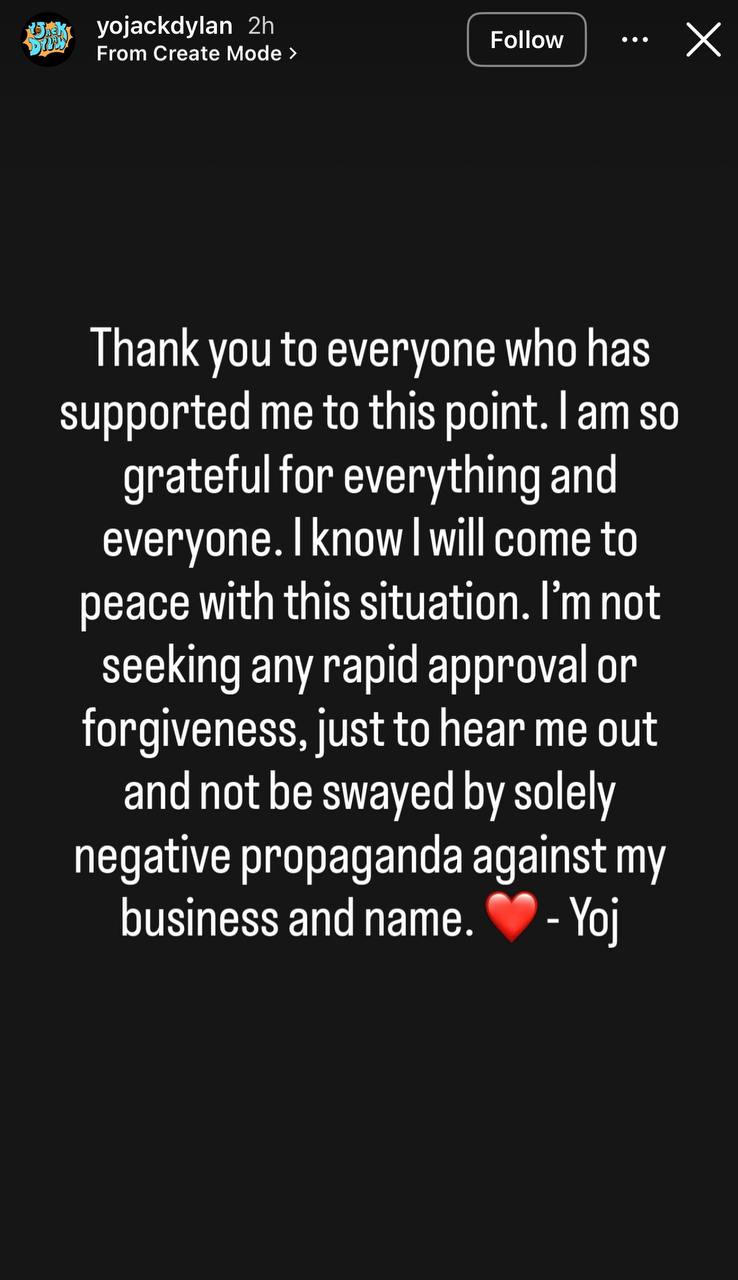Open yojackdylan's profile picture
Screen dimensions: 738x1280
pos(48,40)
